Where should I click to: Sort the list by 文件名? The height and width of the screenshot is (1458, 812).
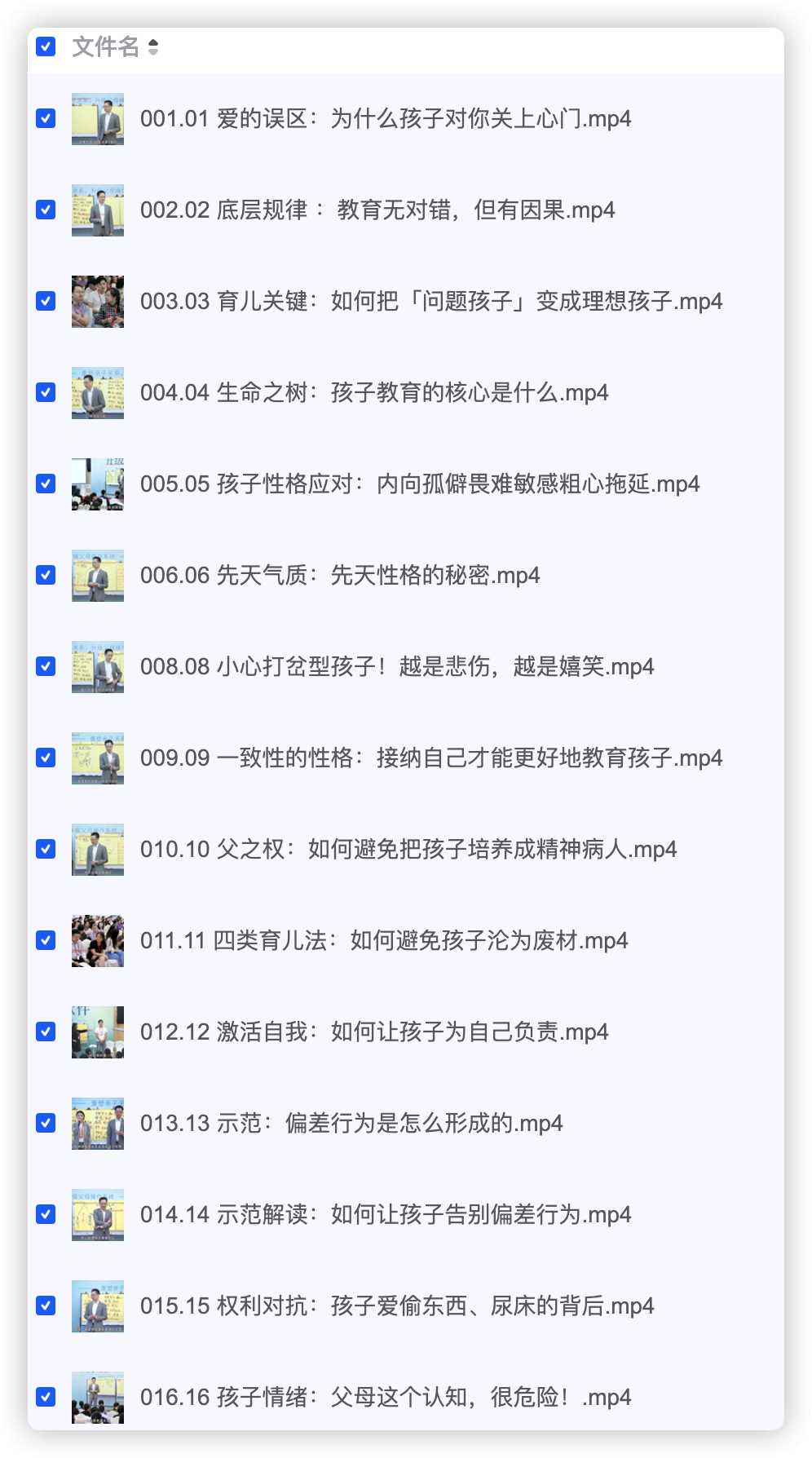pos(152,47)
